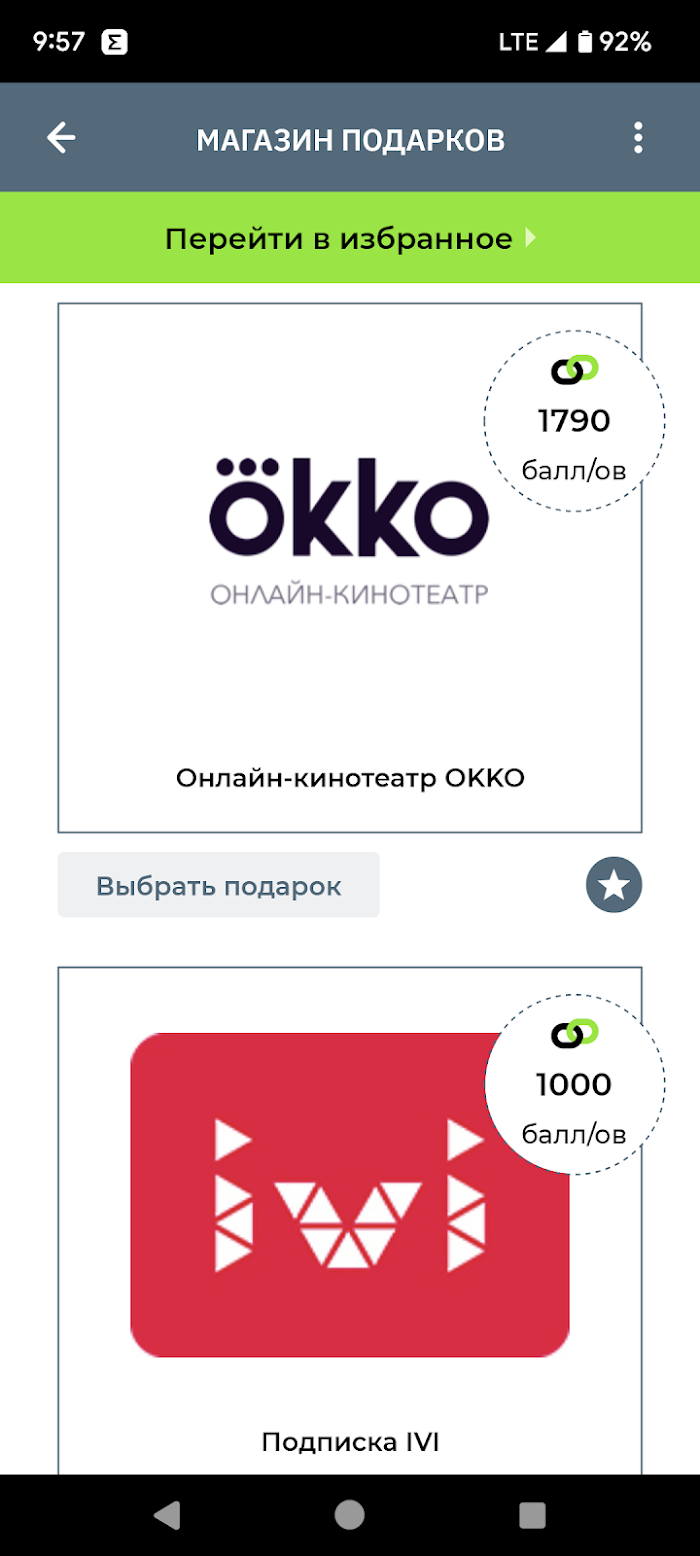Go back using the app bar arrow

tap(61, 138)
